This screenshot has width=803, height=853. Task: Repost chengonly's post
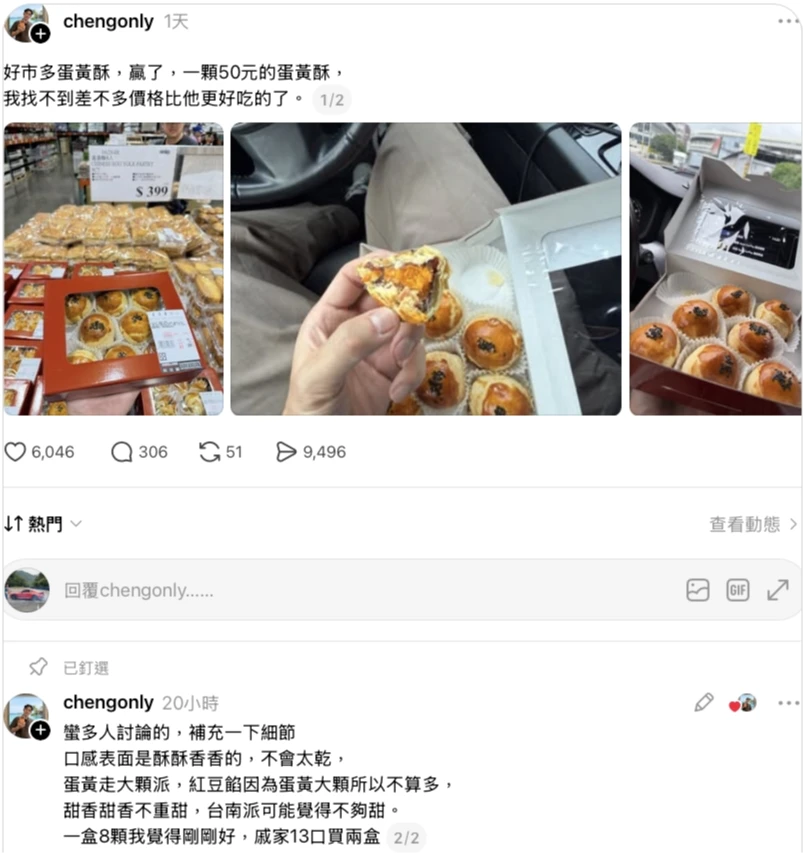(x=209, y=452)
